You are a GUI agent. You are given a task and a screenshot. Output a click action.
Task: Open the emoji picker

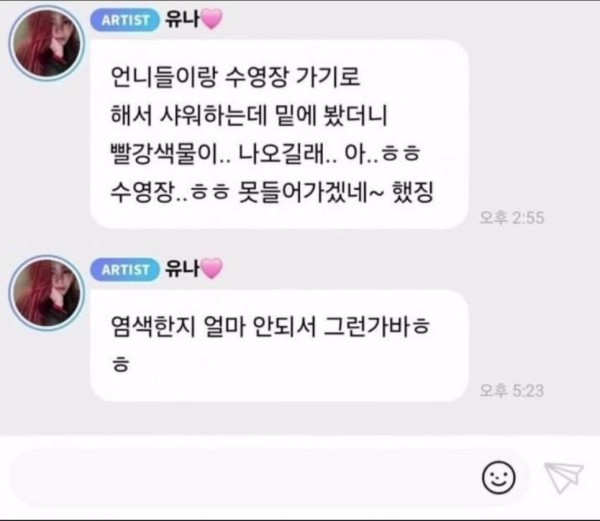(498, 479)
